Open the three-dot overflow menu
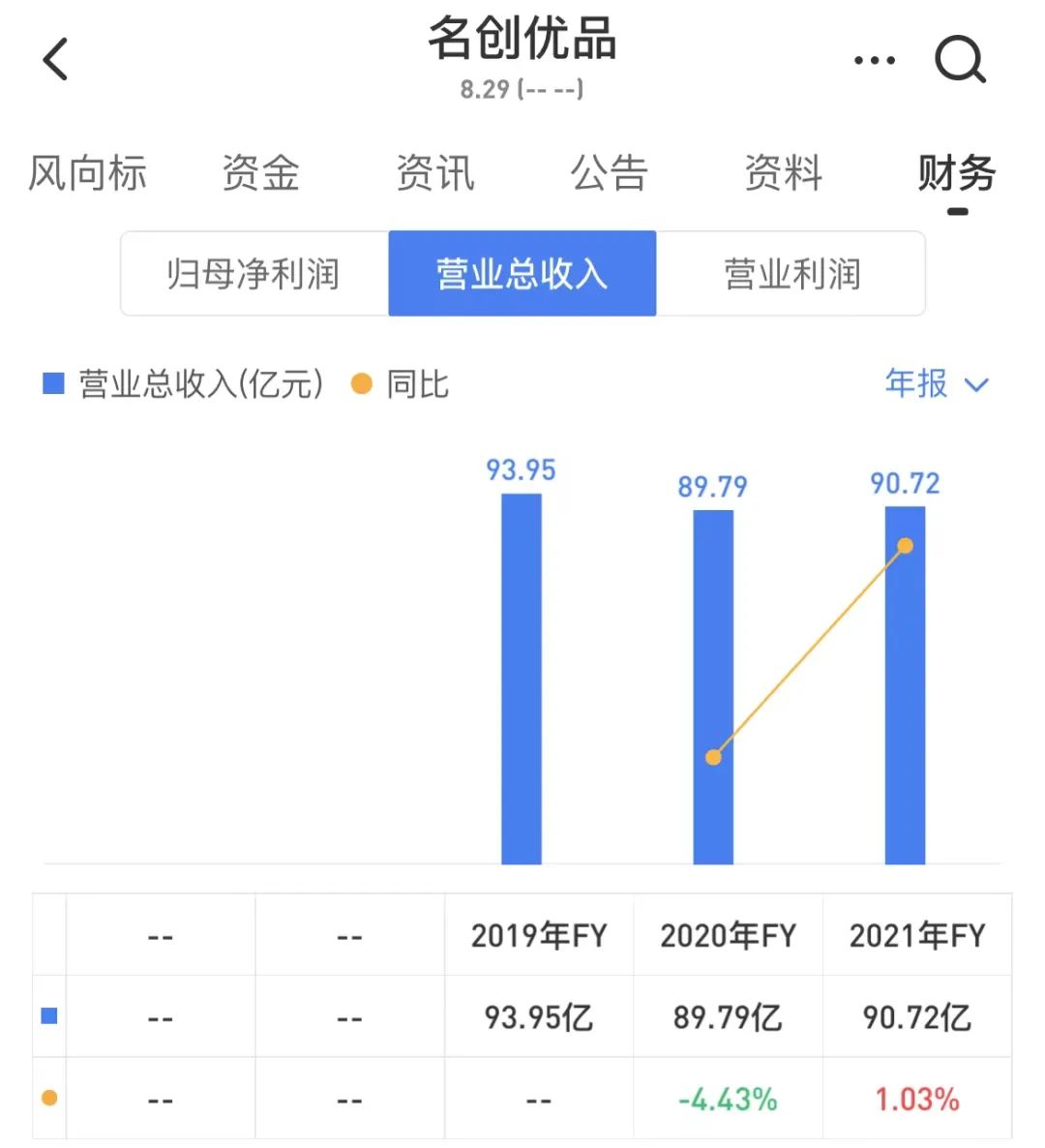Screen dimensions: 1045x1148 (874, 61)
